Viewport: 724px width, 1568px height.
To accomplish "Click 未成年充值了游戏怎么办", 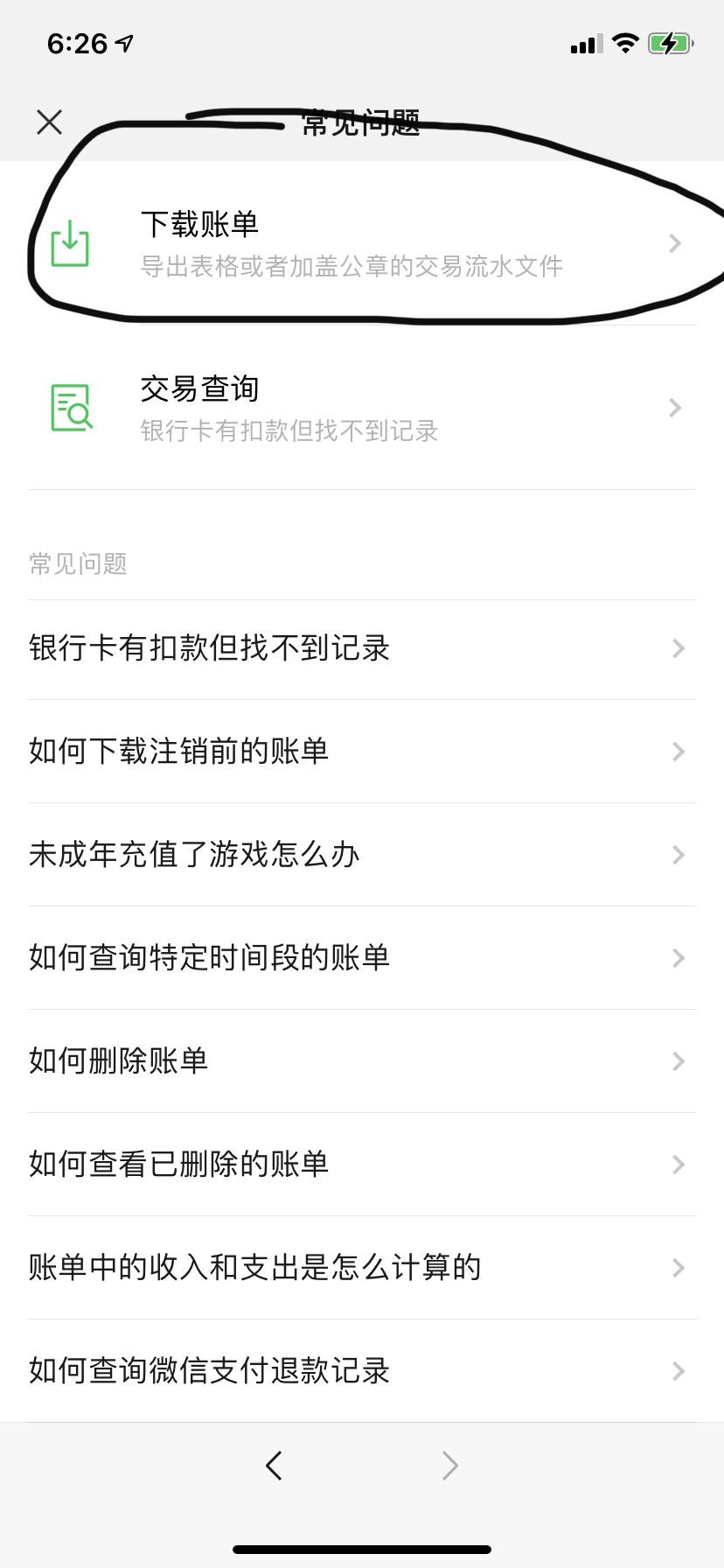I will (x=350, y=855).
